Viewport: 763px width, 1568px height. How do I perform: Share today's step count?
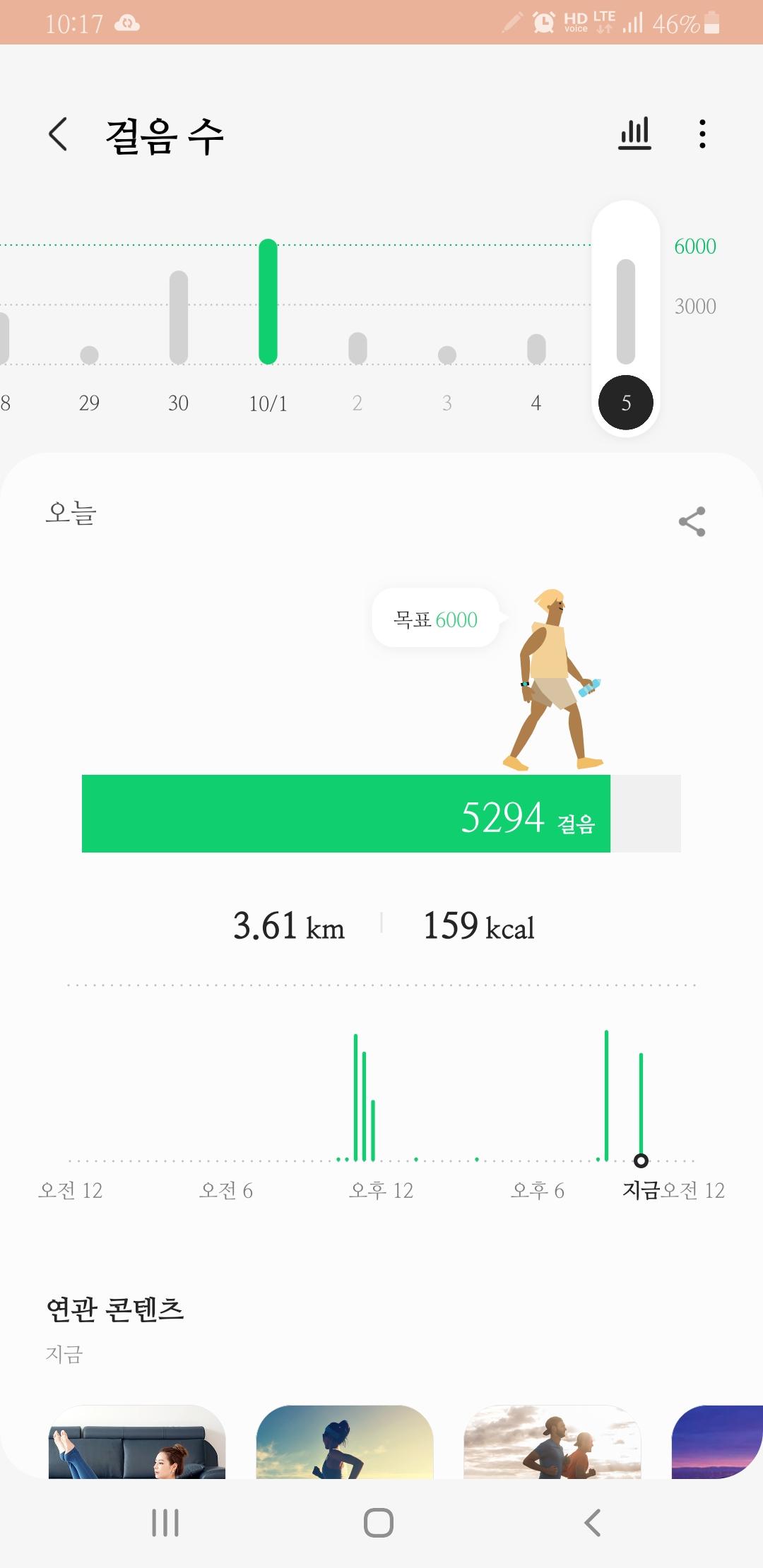(x=692, y=522)
